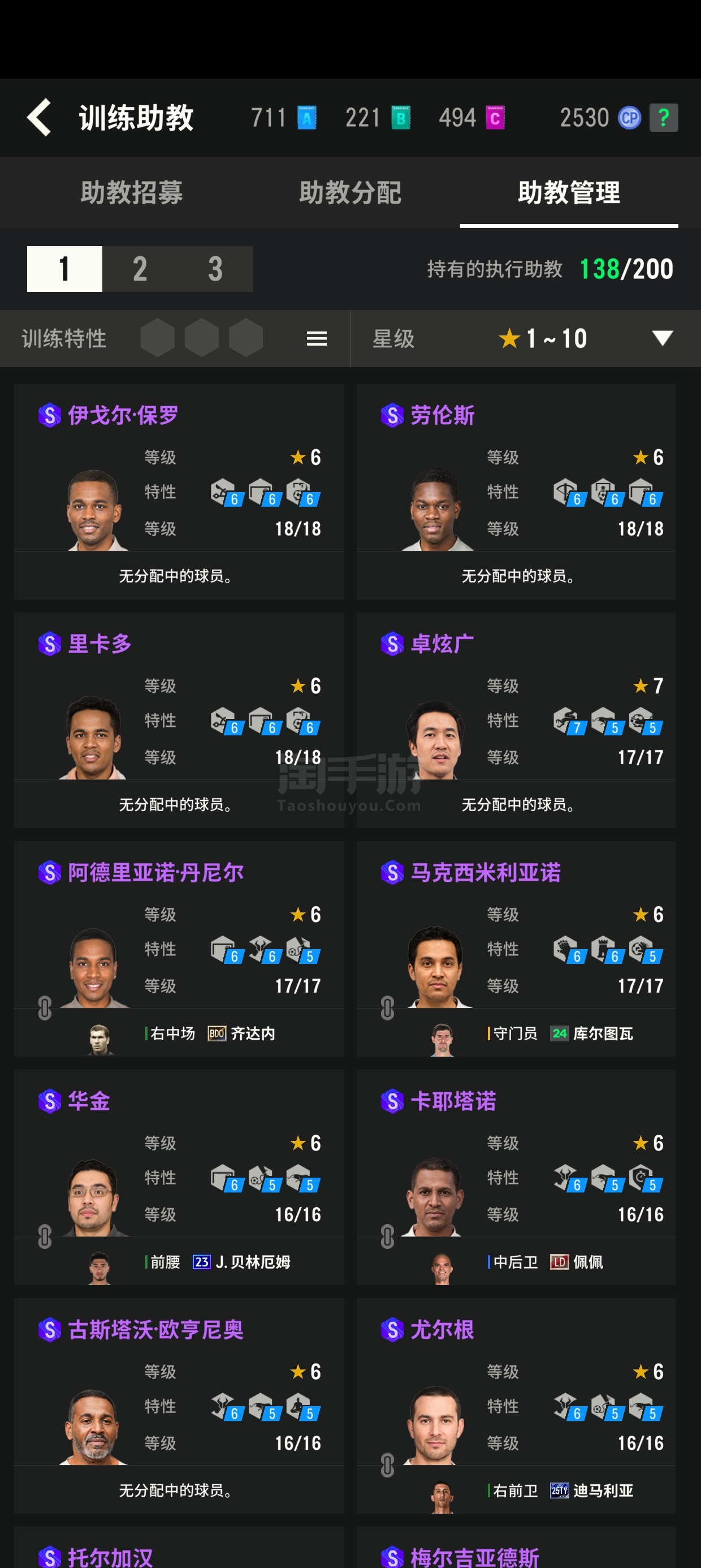Open assistant card 尤尔根
The height and width of the screenshot is (1568, 701).
(x=516, y=1406)
